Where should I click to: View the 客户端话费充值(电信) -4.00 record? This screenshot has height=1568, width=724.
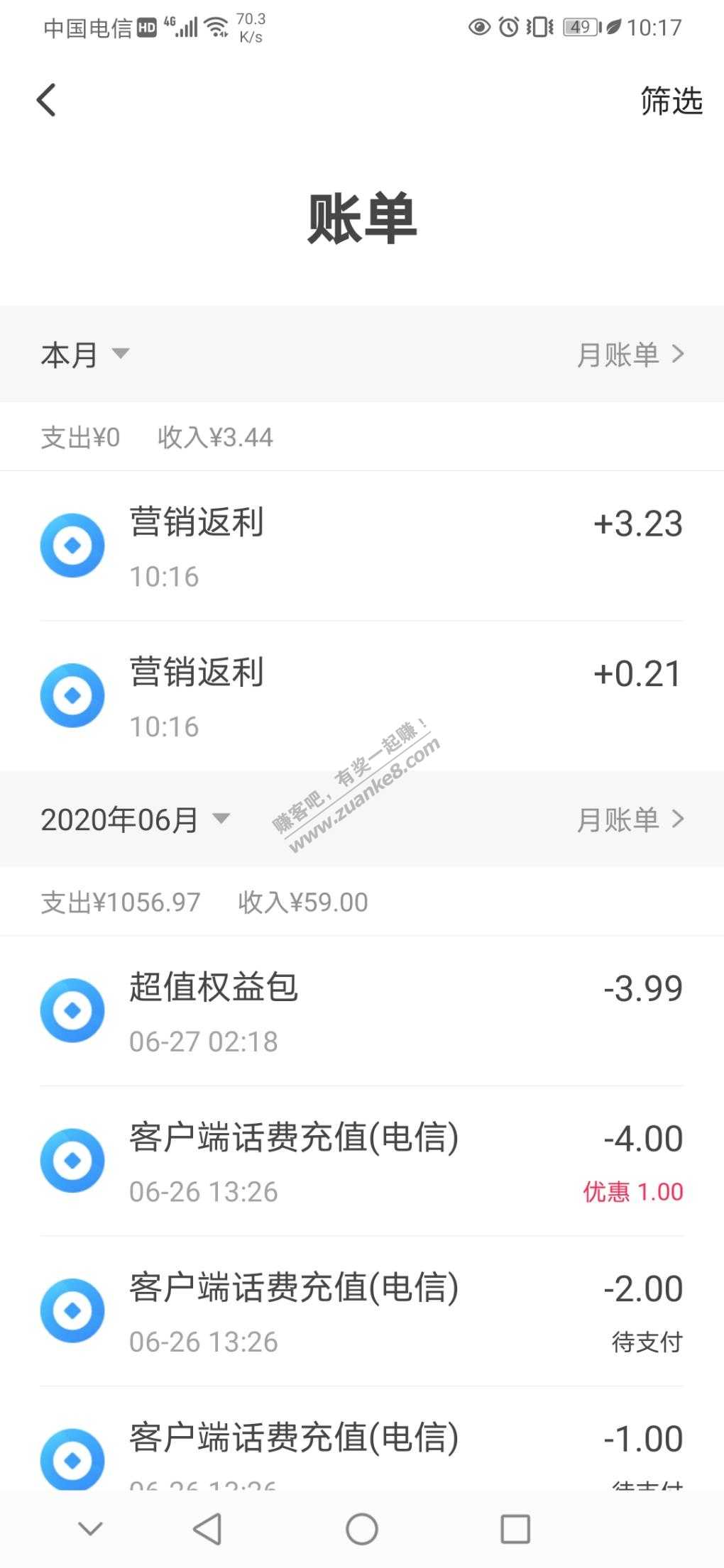(362, 1161)
